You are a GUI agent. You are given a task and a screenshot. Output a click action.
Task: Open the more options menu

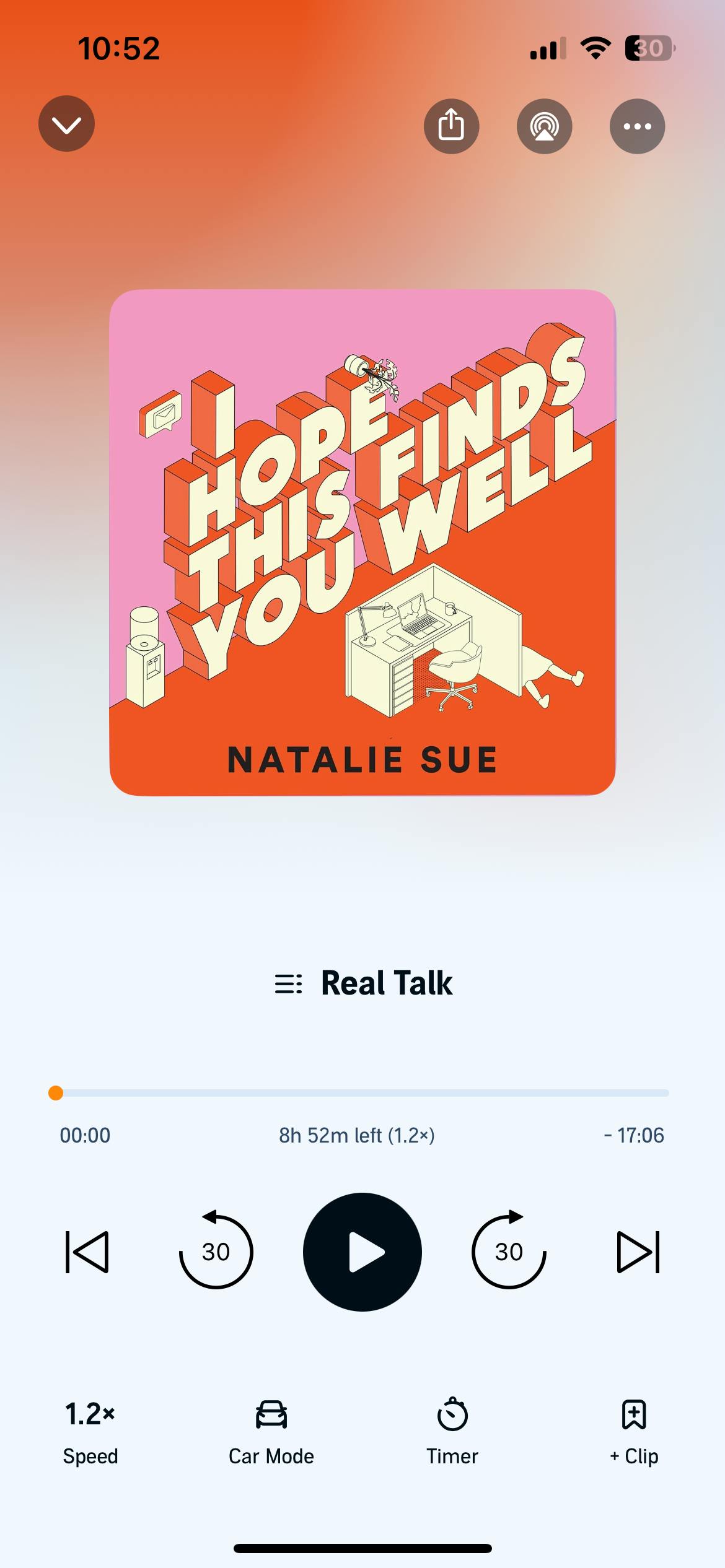pos(637,126)
